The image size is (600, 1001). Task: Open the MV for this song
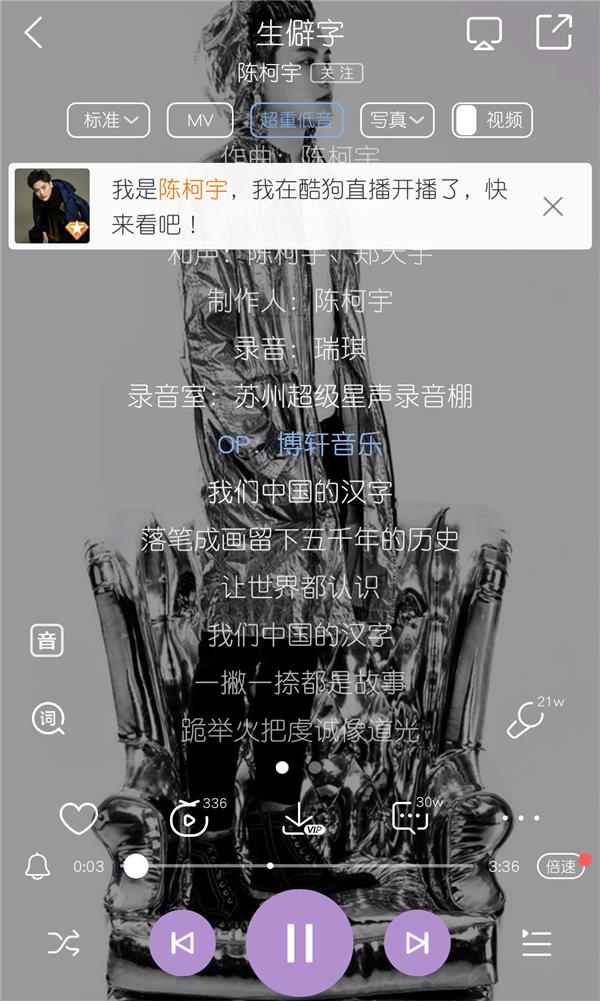[x=200, y=120]
